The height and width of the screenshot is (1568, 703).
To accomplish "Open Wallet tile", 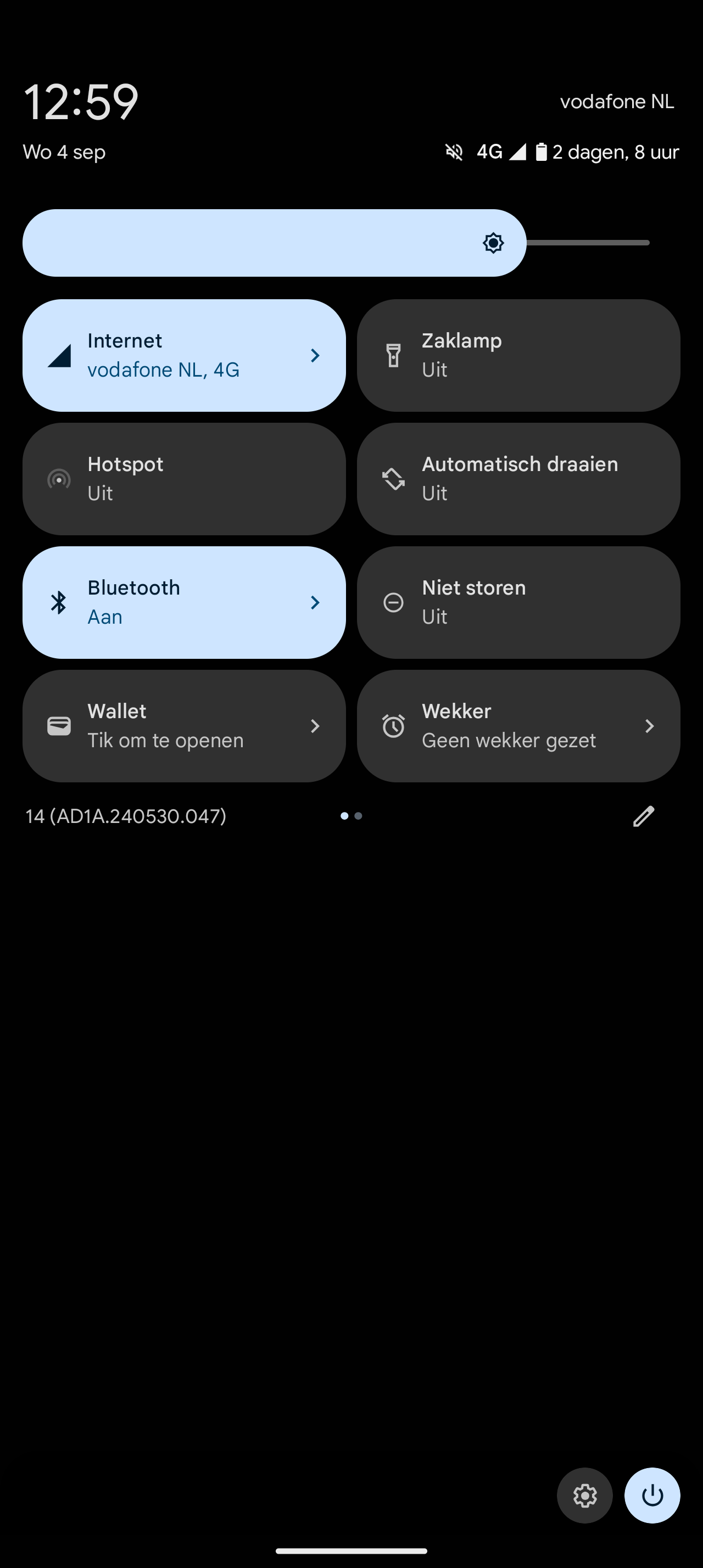I will coord(184,726).
